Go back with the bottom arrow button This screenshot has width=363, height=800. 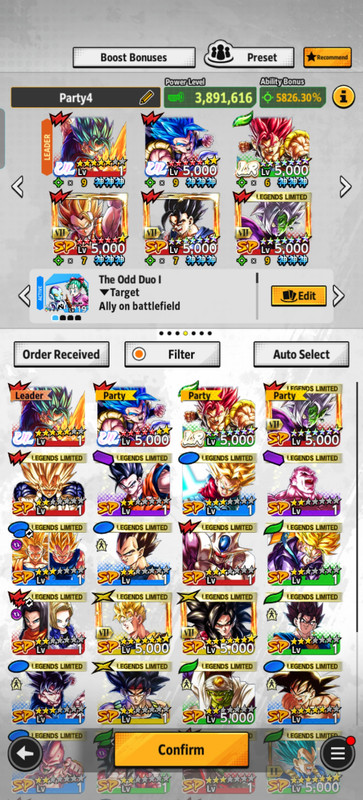point(25,753)
